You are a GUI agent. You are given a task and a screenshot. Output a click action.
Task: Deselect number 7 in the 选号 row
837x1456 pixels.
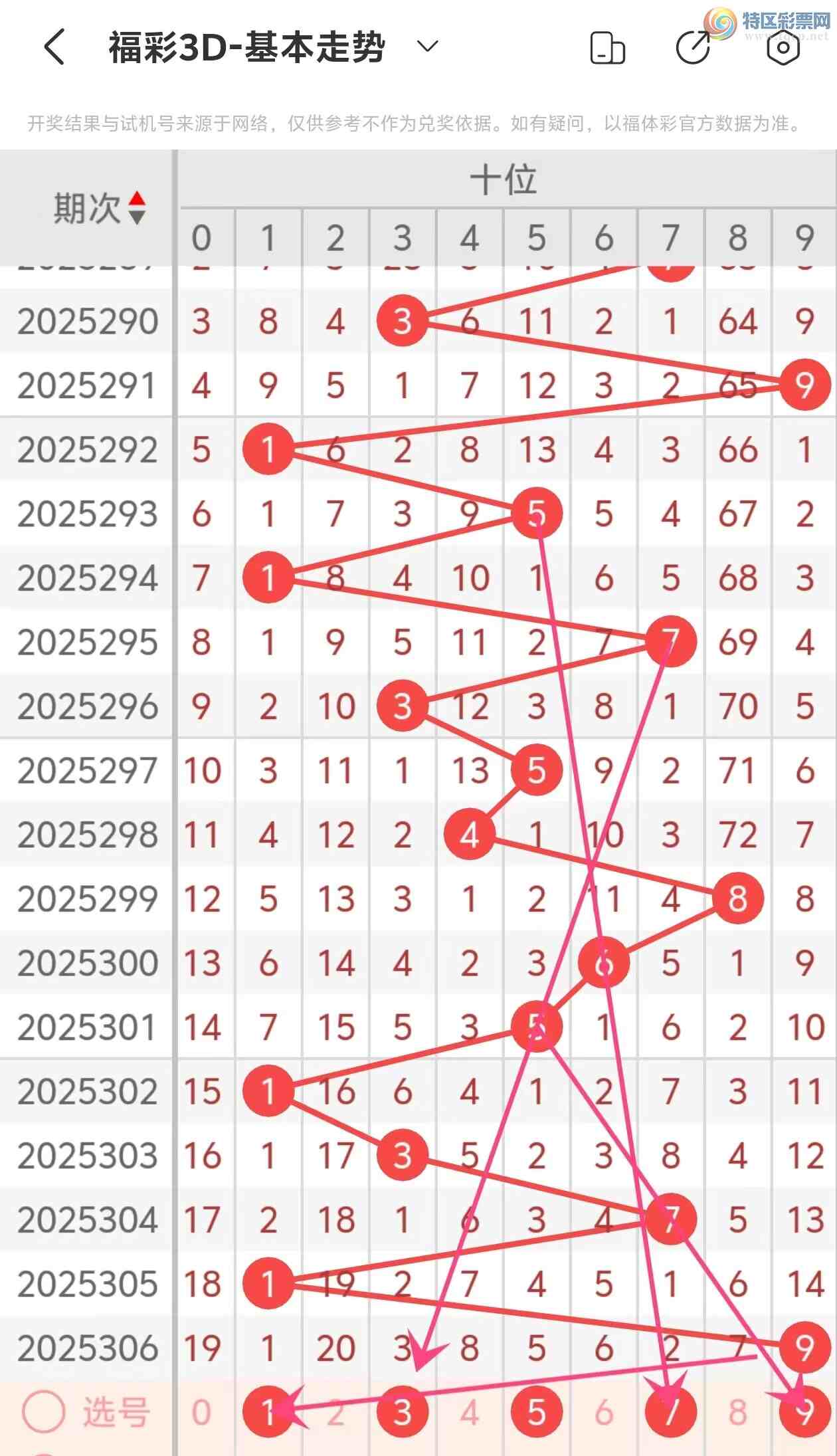(x=671, y=1412)
